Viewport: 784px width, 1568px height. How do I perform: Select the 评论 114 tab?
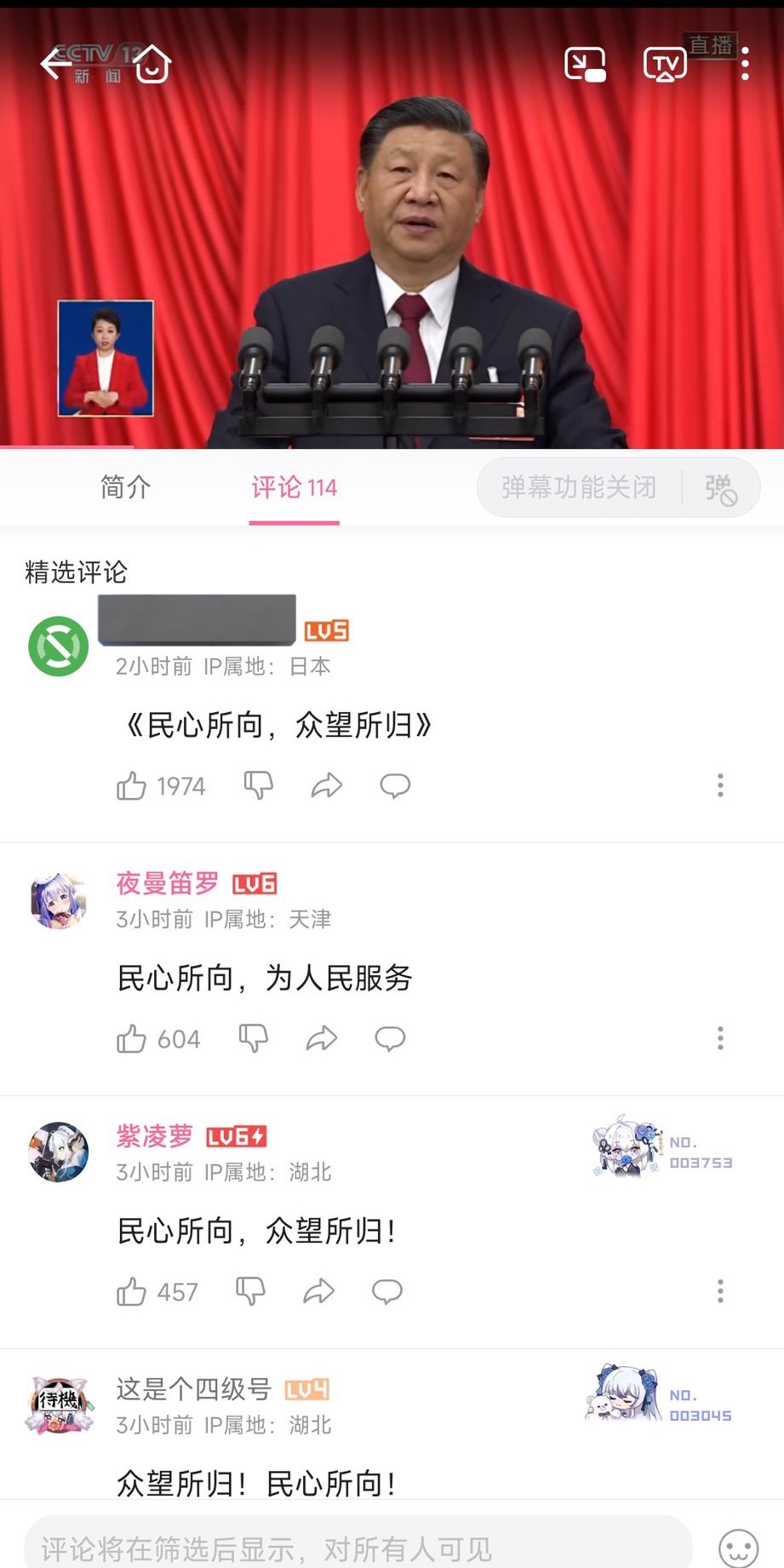(x=295, y=488)
